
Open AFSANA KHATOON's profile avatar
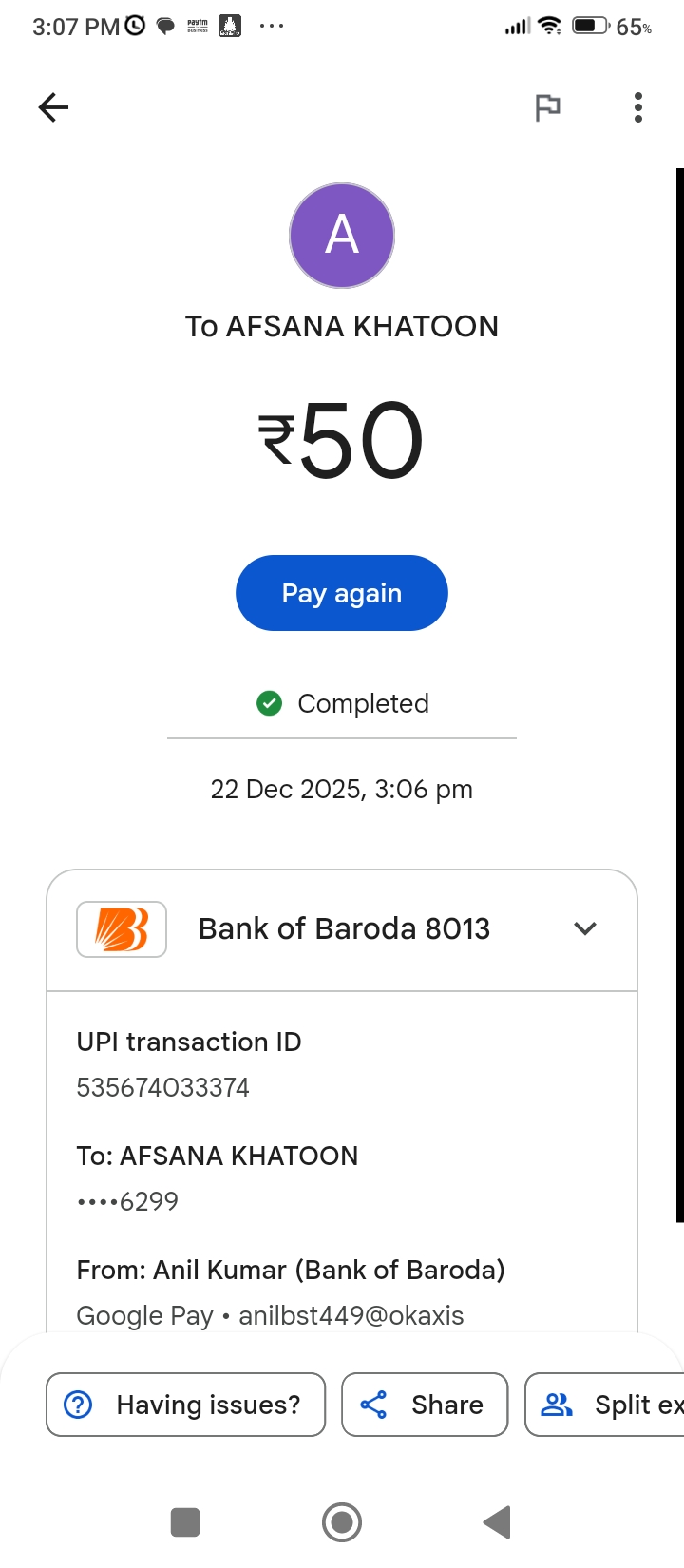(x=342, y=236)
